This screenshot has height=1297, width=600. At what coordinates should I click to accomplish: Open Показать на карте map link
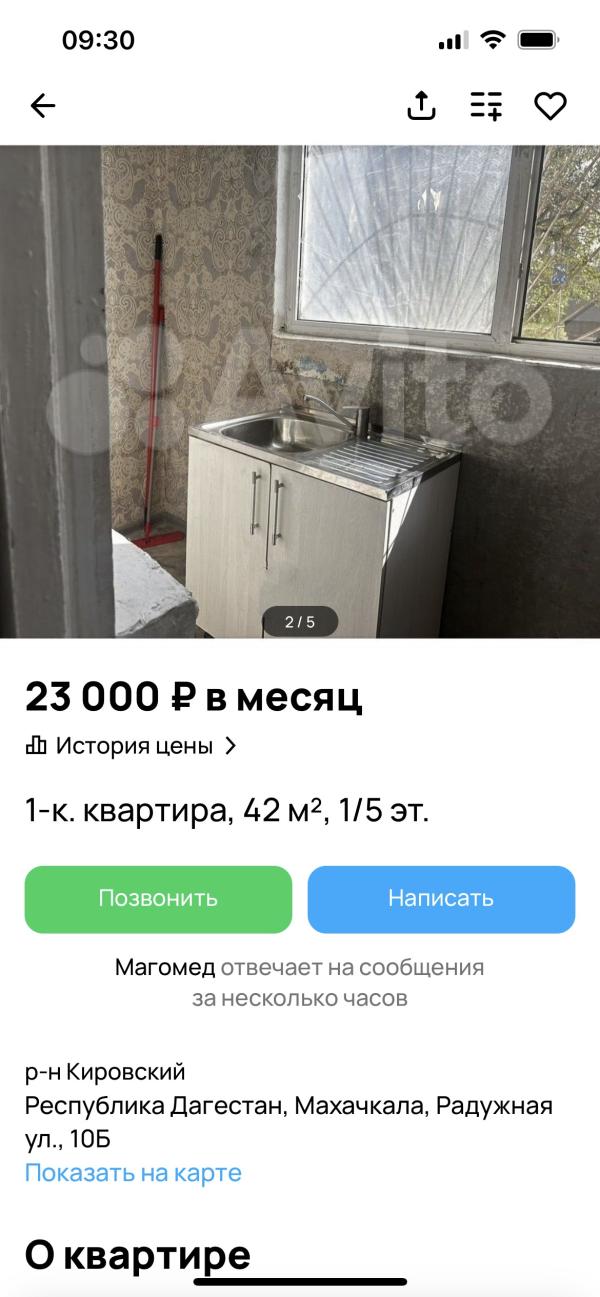tap(133, 1172)
